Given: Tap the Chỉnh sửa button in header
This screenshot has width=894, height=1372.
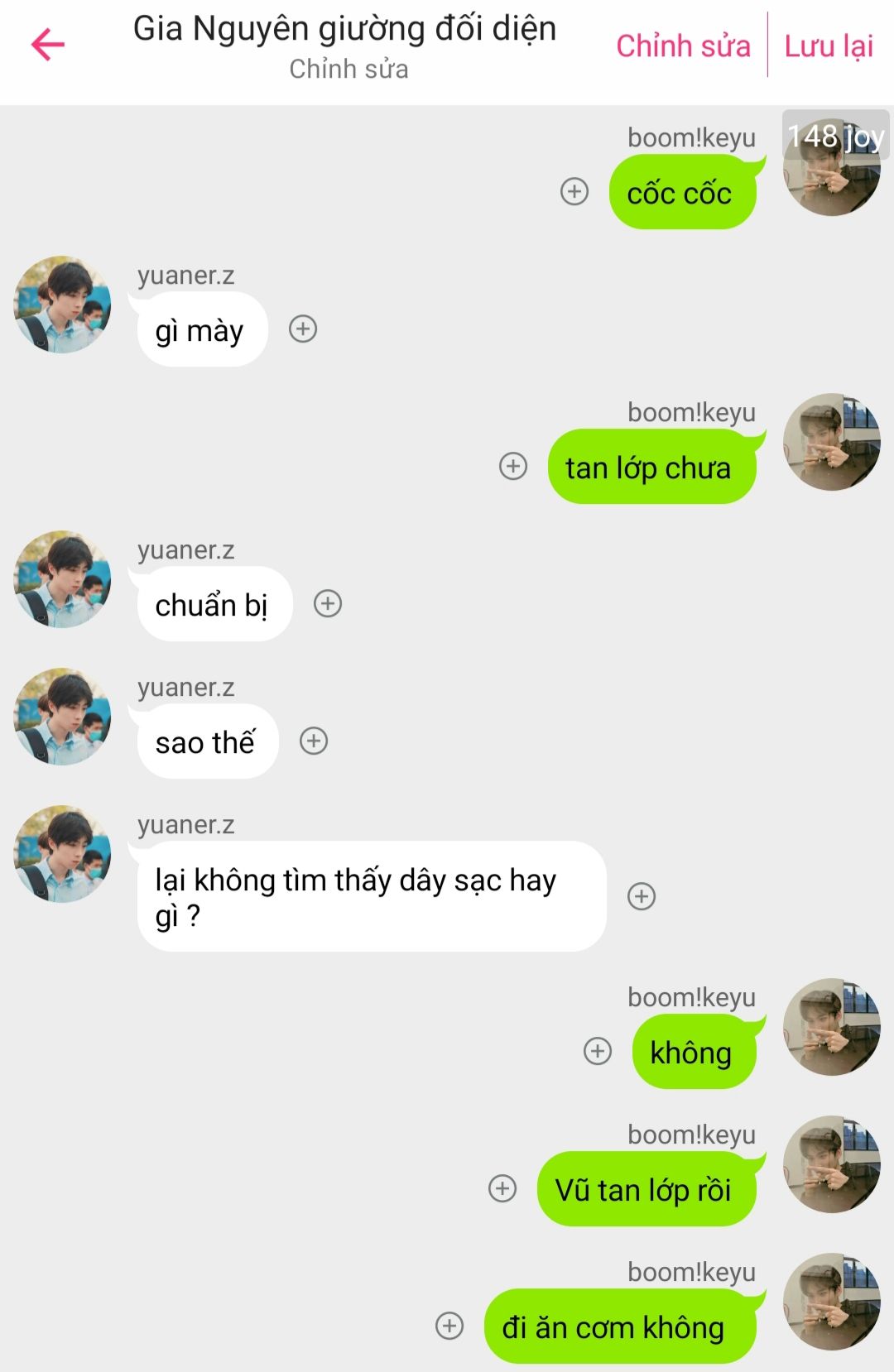Looking at the screenshot, I should 683,46.
